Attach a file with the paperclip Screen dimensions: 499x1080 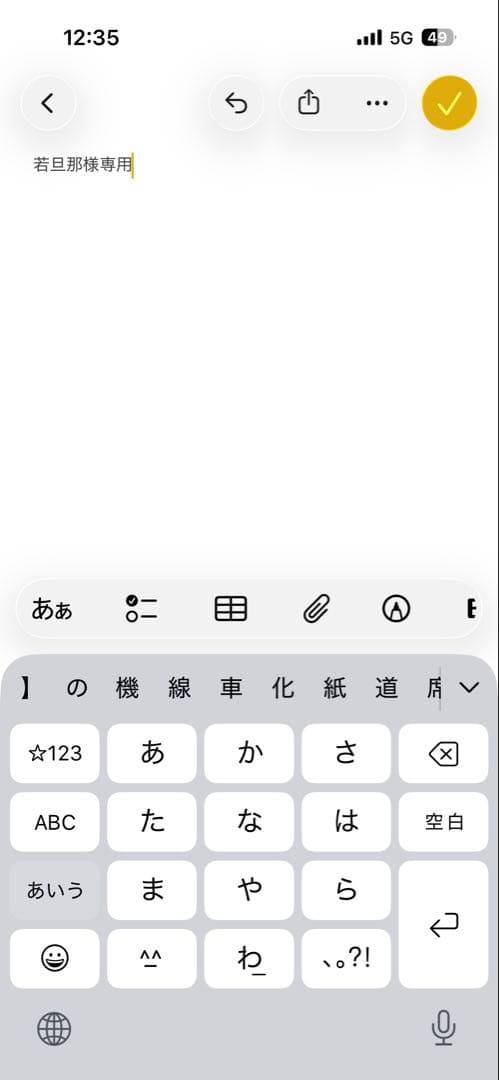point(317,609)
